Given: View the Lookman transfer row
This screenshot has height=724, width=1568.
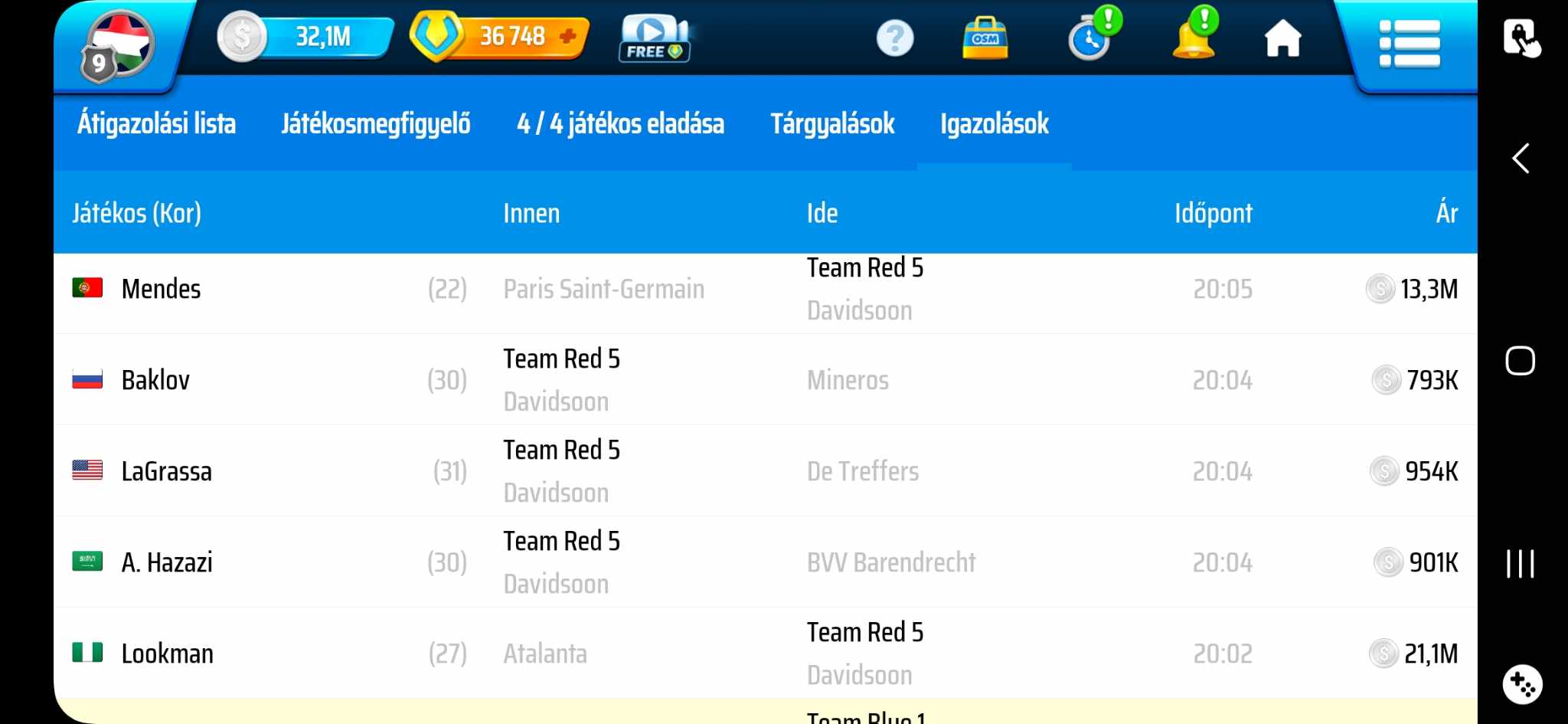Looking at the screenshot, I should [x=764, y=654].
